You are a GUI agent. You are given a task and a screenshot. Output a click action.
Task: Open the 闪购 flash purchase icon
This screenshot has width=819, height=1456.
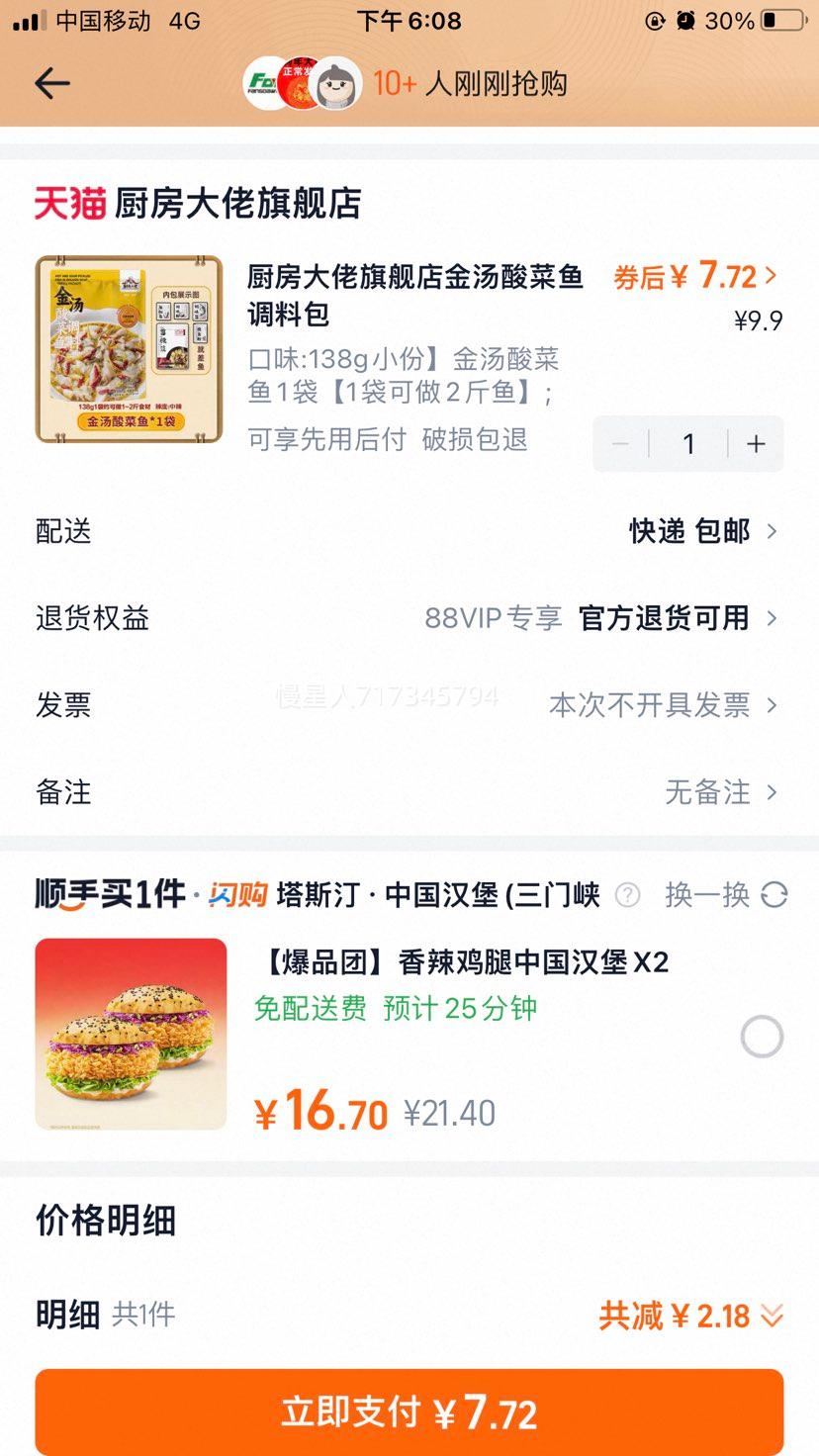234,894
